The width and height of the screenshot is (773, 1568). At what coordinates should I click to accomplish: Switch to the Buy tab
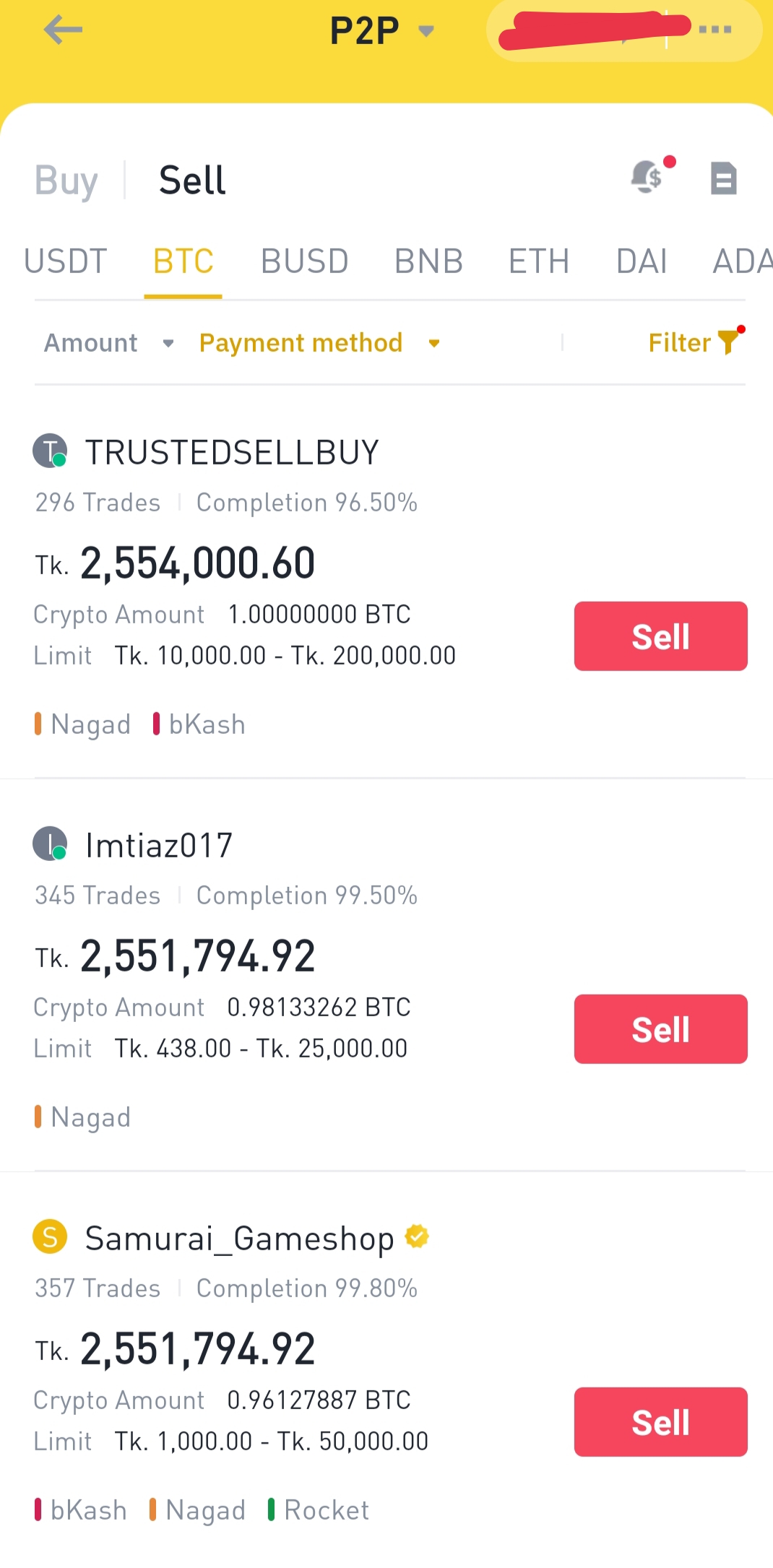(x=66, y=180)
